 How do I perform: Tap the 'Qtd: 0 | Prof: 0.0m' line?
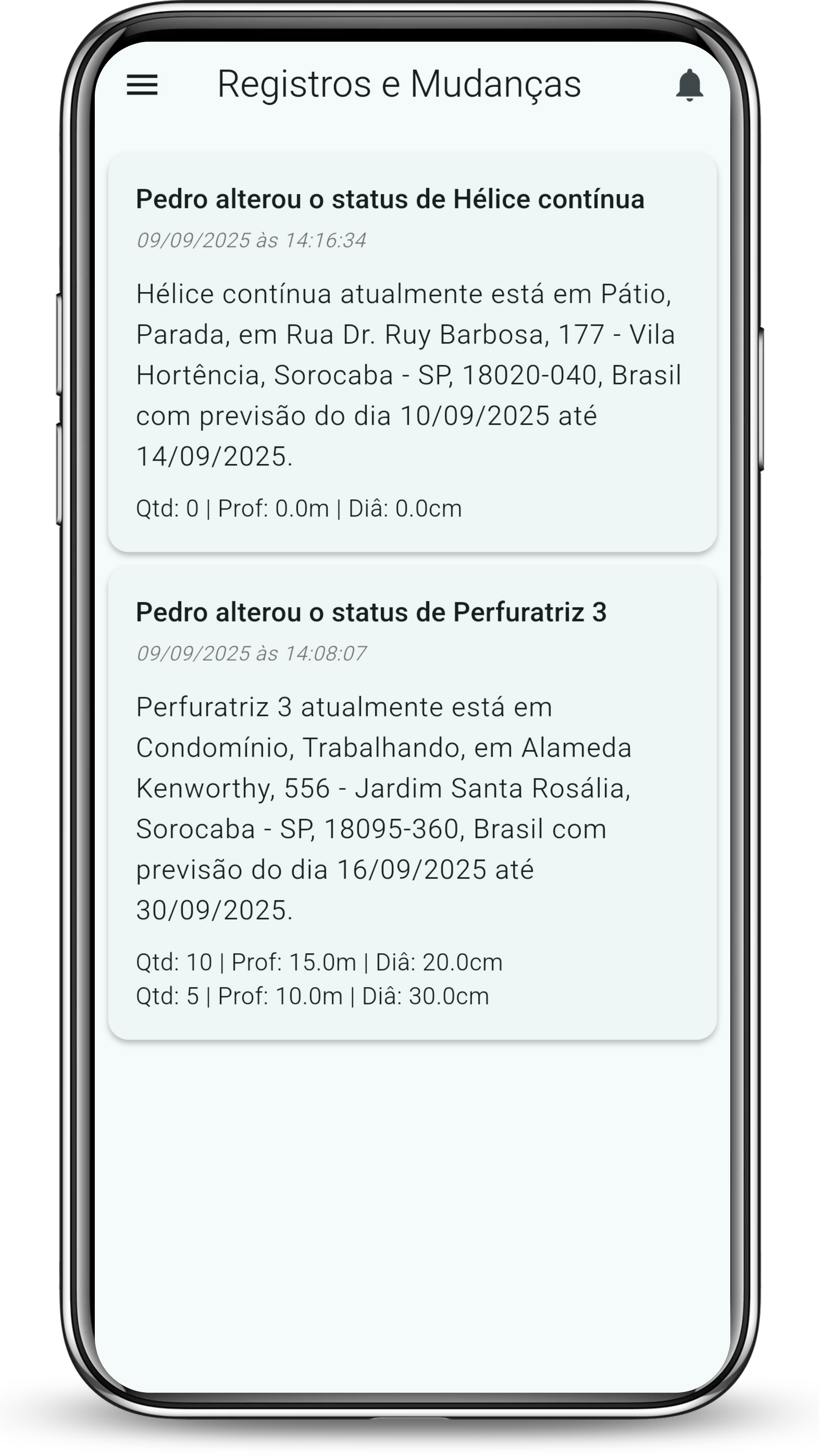[x=298, y=509]
